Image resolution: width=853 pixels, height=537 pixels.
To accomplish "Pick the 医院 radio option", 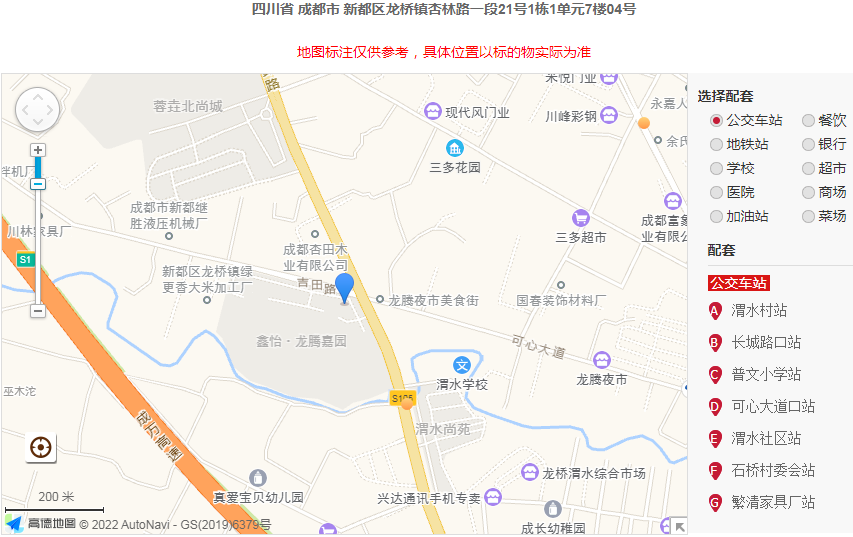I will point(716,192).
